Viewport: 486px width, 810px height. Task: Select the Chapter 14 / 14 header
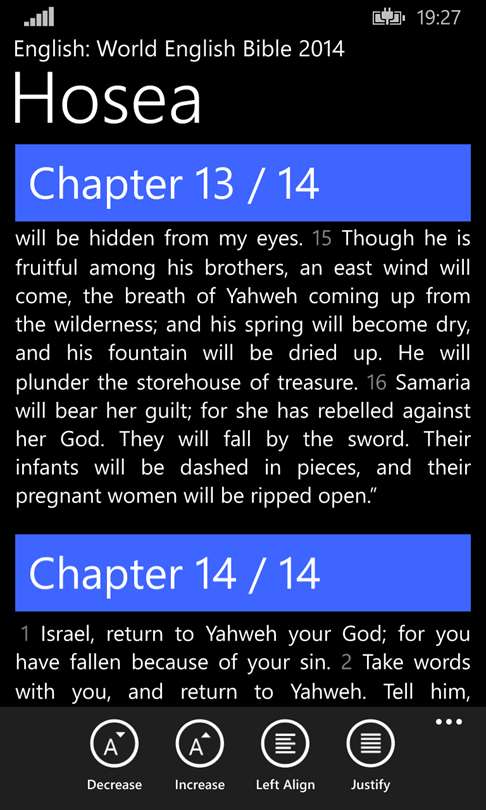pos(243,573)
